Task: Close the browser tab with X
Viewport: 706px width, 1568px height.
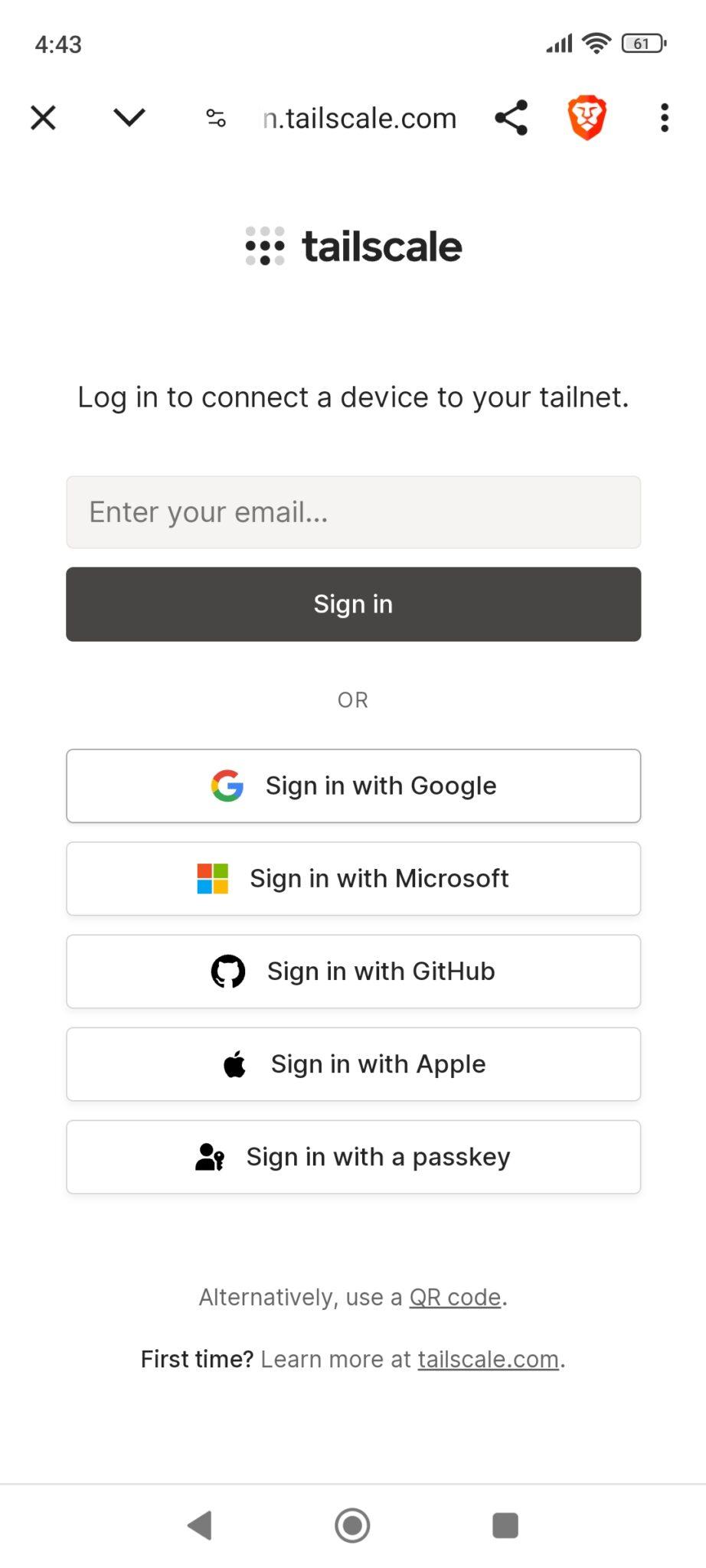Action: 43,118
